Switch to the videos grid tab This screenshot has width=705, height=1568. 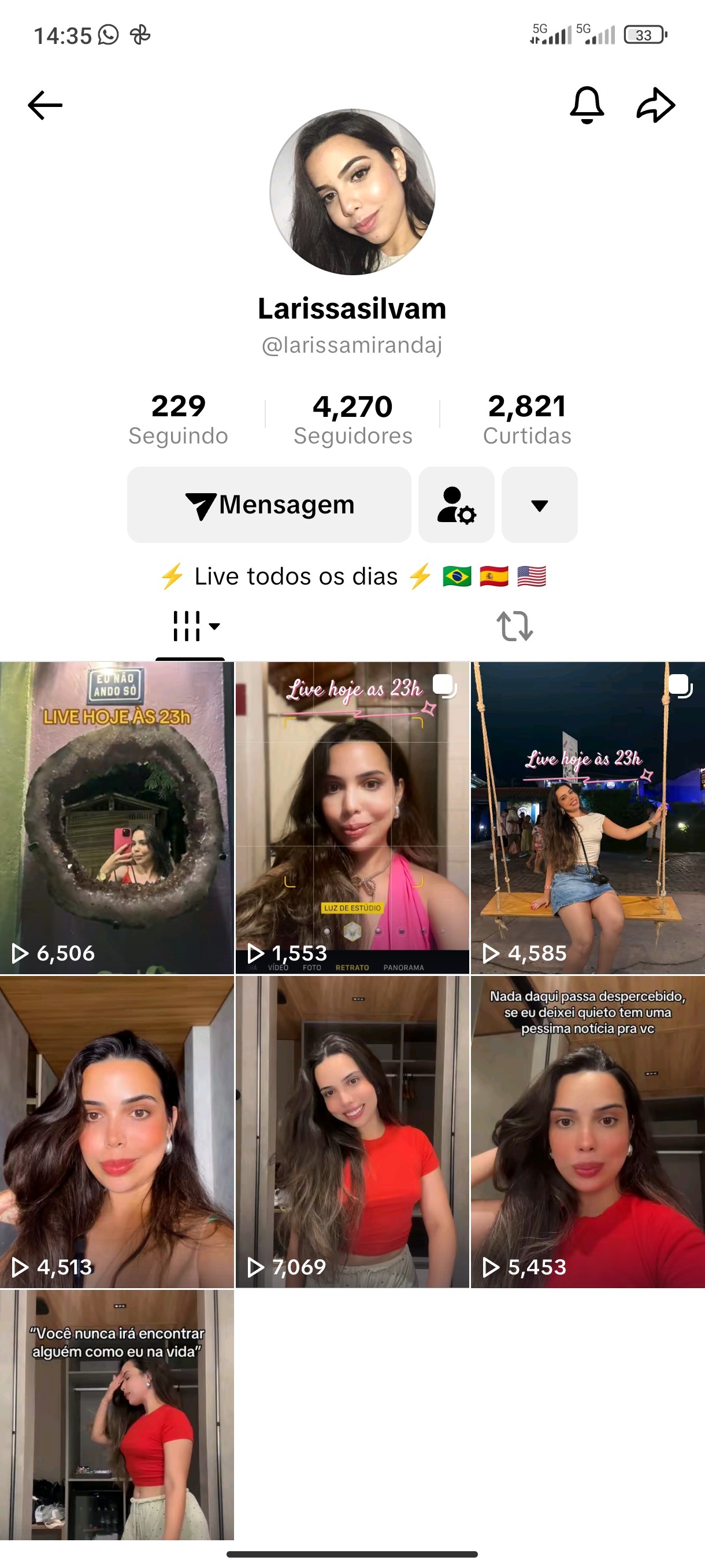190,626
